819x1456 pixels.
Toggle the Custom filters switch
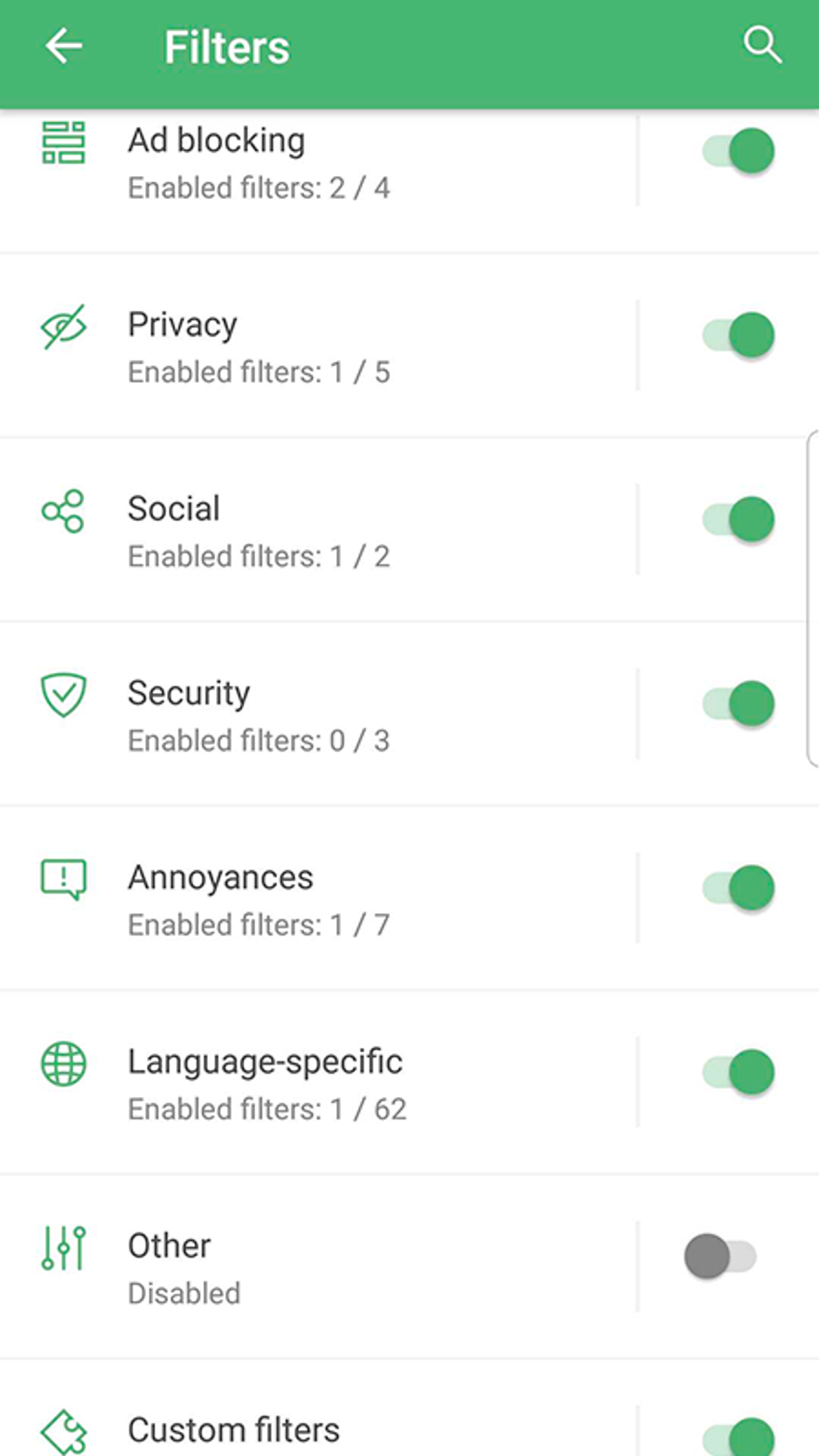pyautogui.click(x=738, y=1437)
